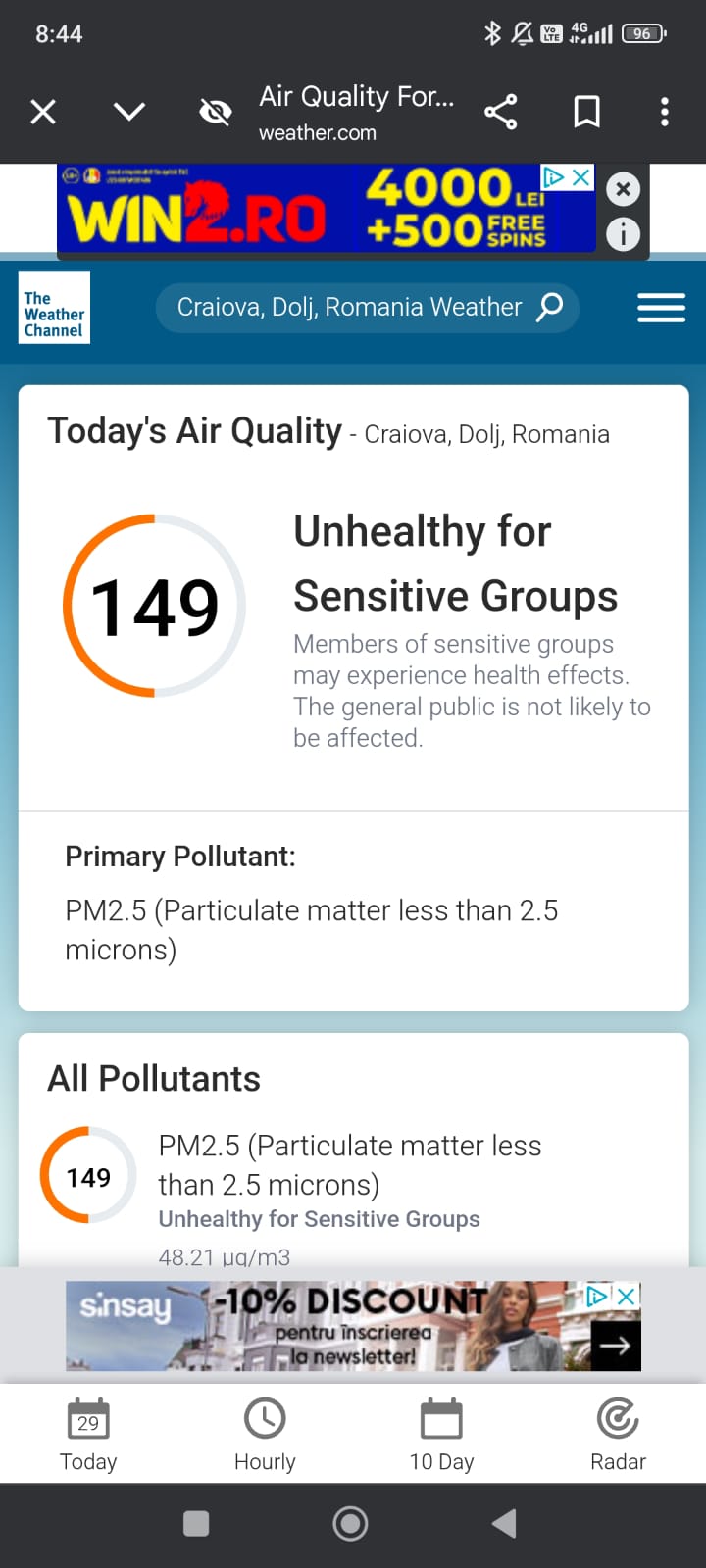Close the Sinsay discount ad

628,1296
